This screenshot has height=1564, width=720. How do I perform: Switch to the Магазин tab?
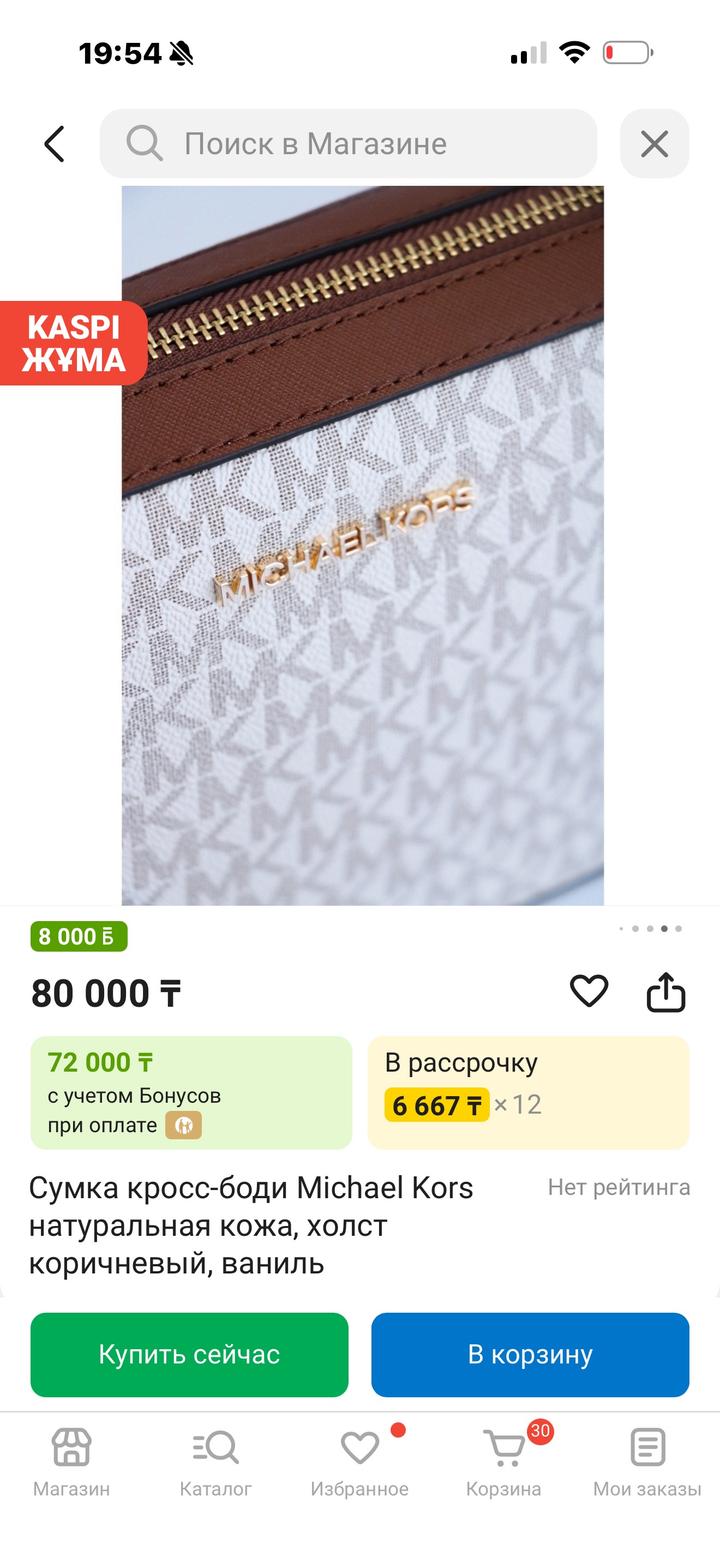click(x=71, y=1462)
